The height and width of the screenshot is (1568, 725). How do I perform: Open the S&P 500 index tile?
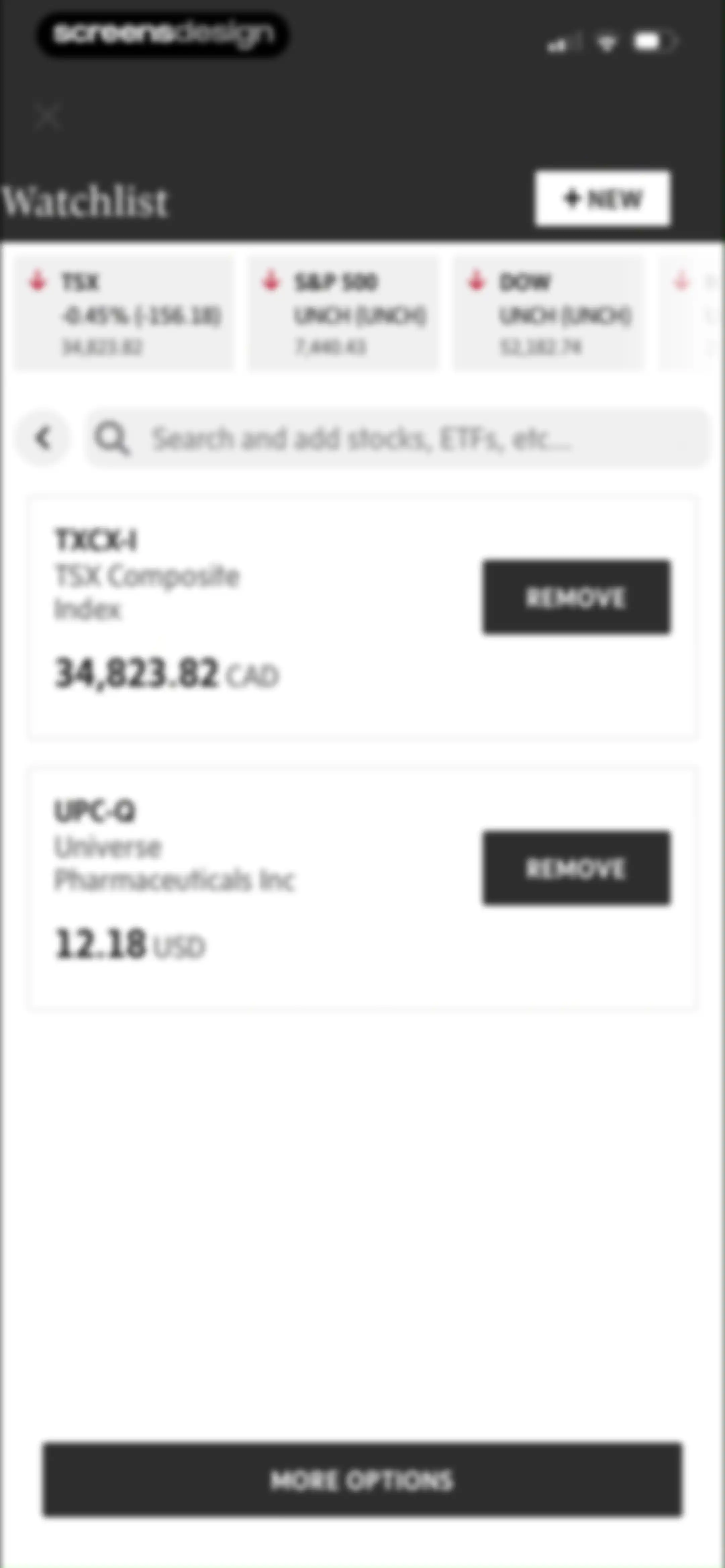(343, 314)
